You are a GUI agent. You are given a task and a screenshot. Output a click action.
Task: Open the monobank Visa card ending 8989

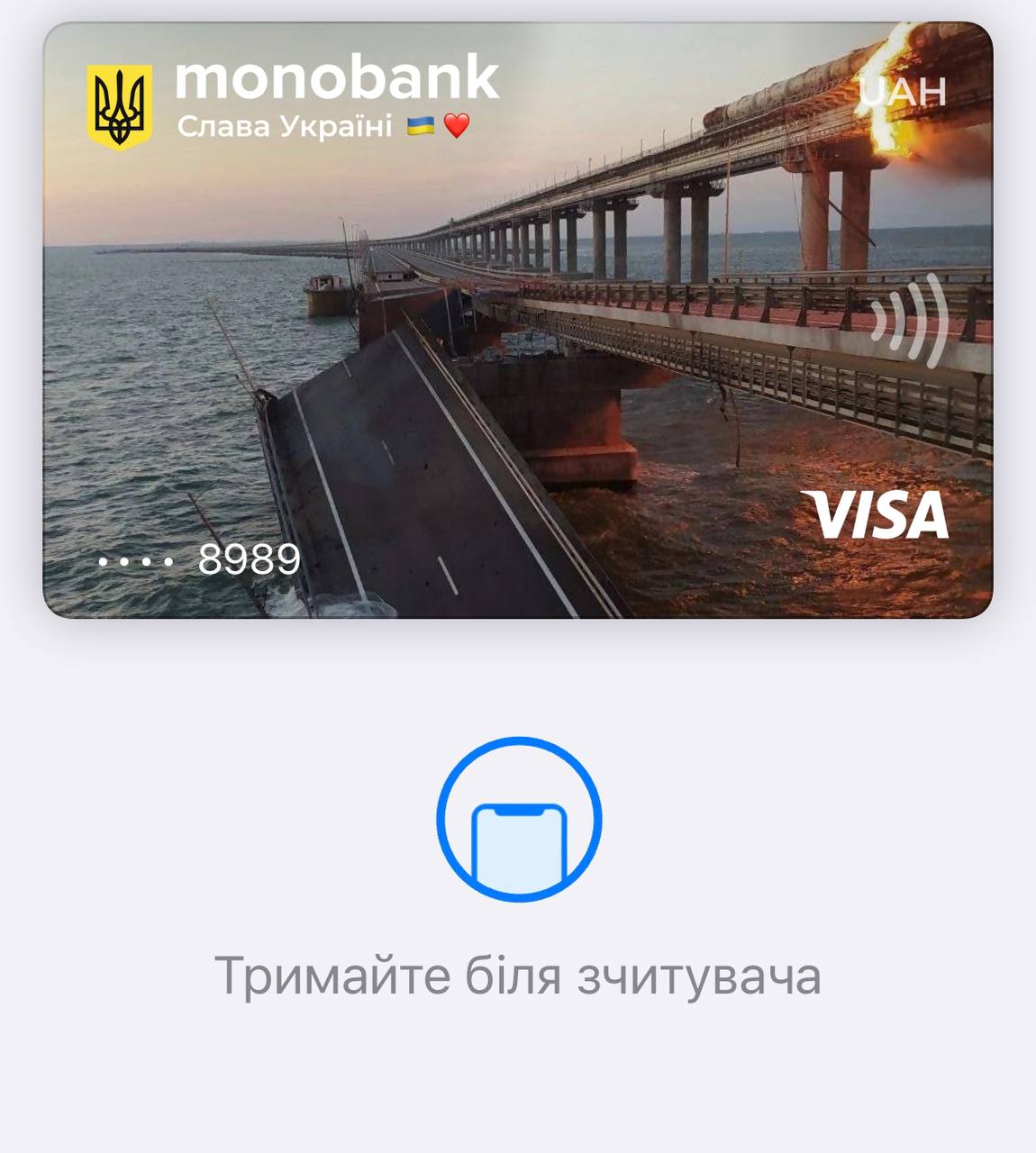517,320
